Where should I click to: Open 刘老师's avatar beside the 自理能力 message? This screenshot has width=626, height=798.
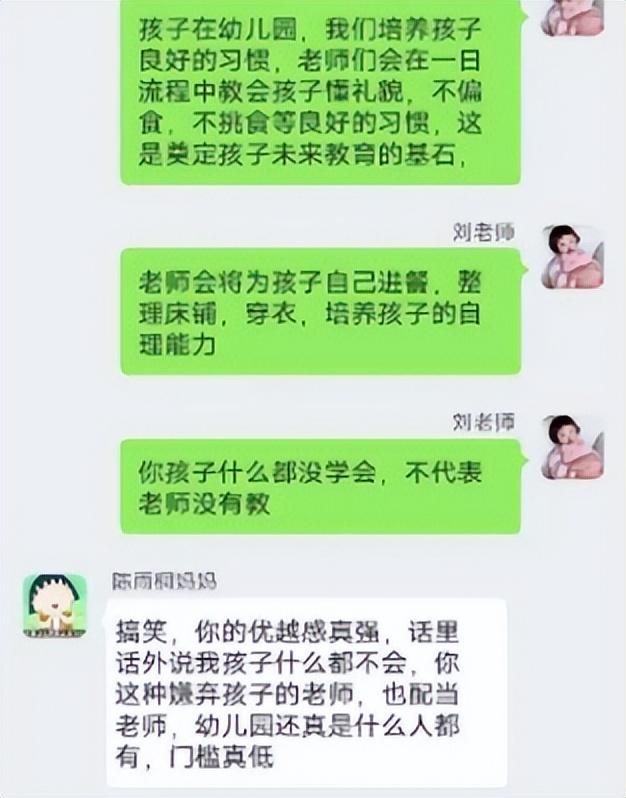pyautogui.click(x=572, y=257)
